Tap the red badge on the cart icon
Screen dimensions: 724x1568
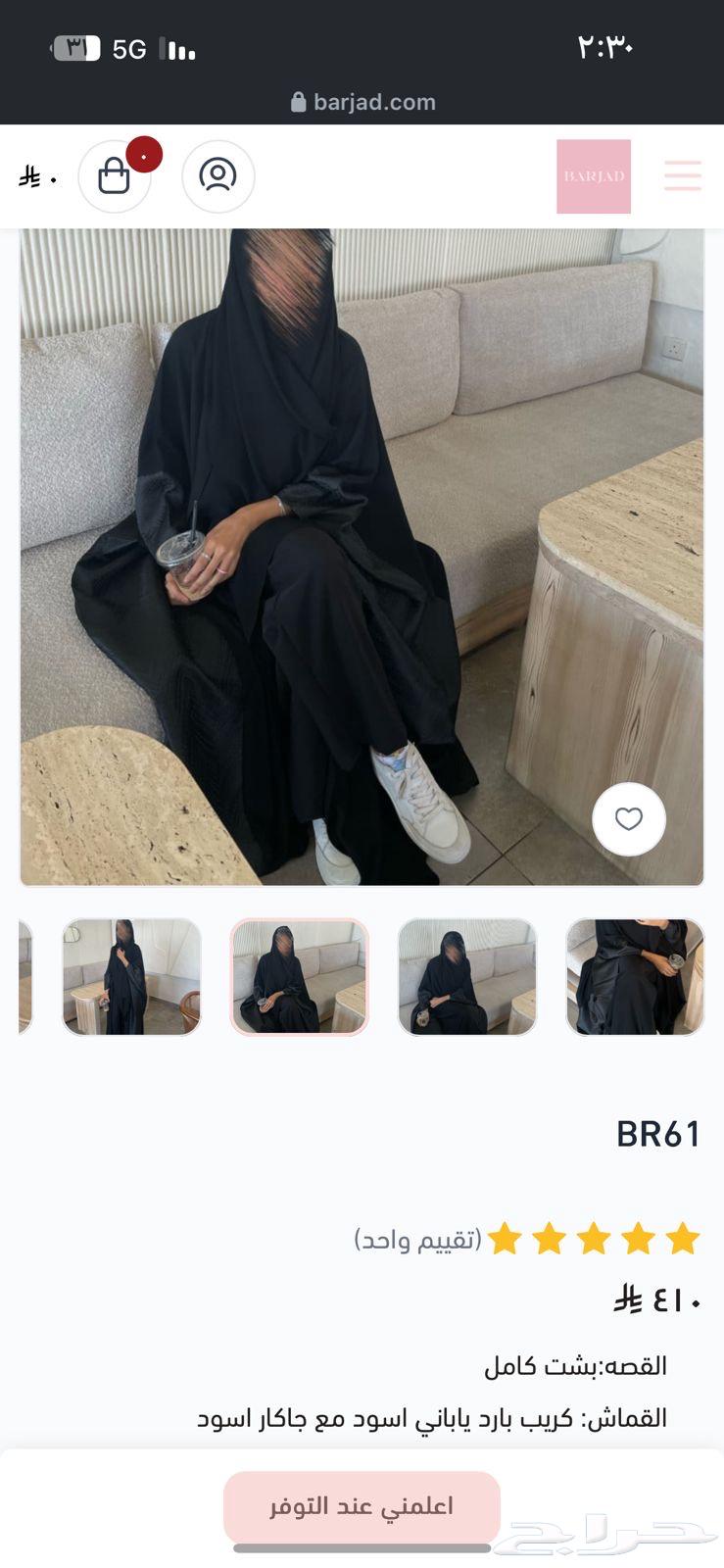(x=143, y=157)
